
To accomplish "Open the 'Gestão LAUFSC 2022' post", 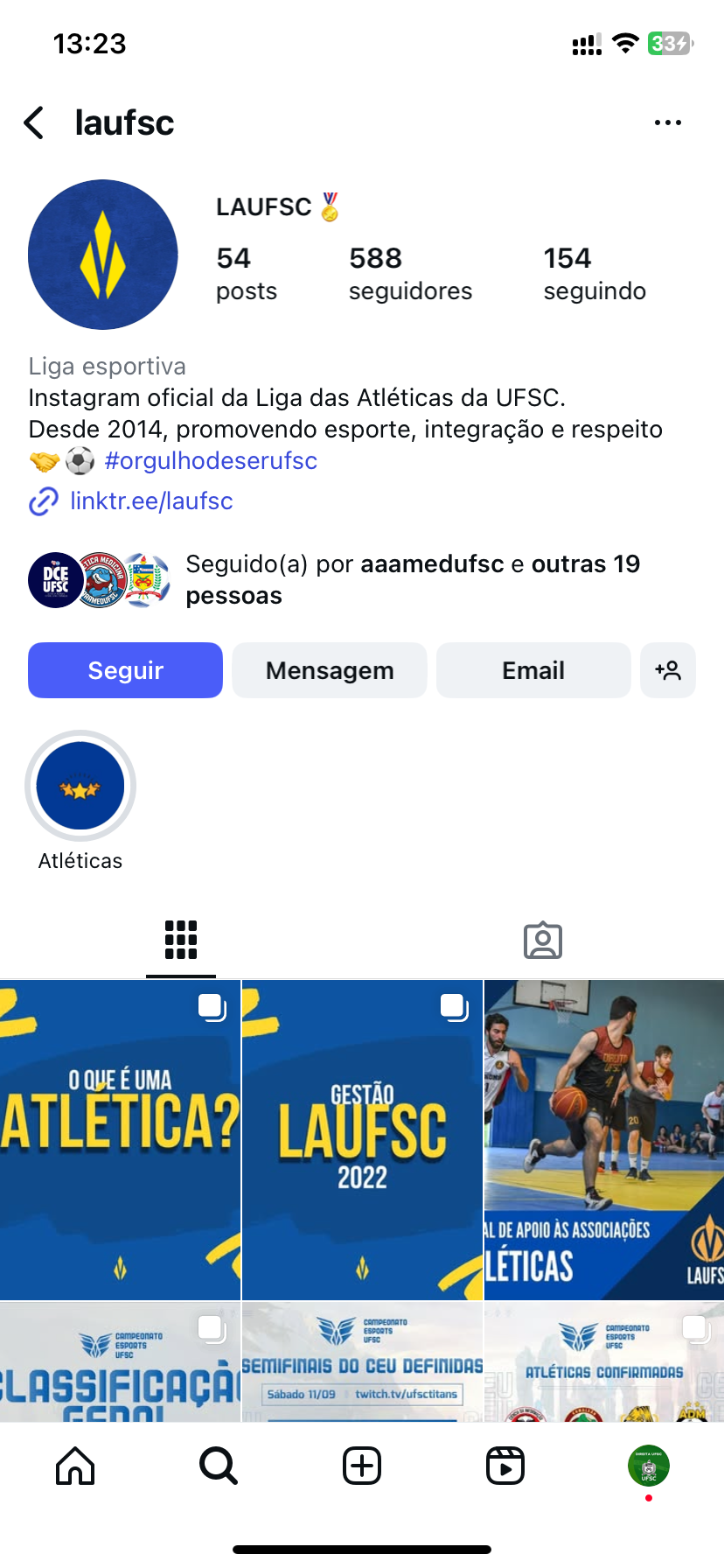I will point(362,1139).
